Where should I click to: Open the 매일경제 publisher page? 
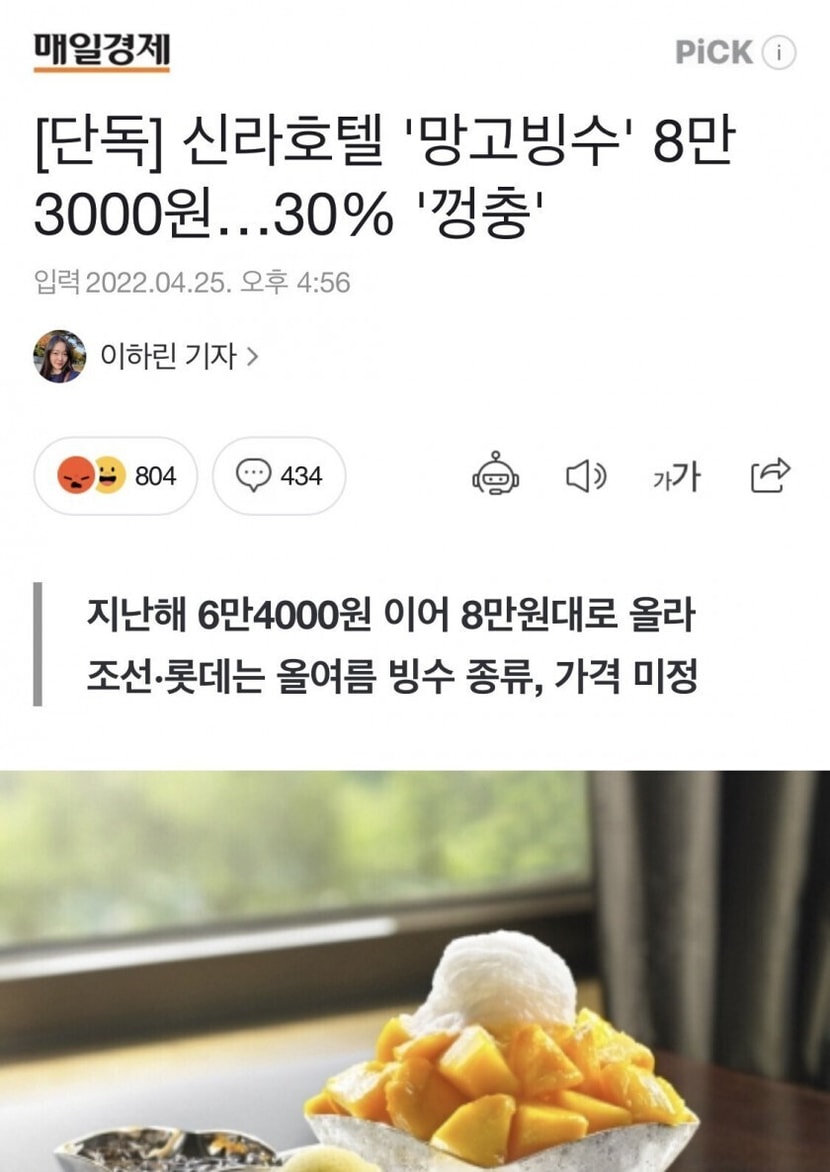pos(102,51)
